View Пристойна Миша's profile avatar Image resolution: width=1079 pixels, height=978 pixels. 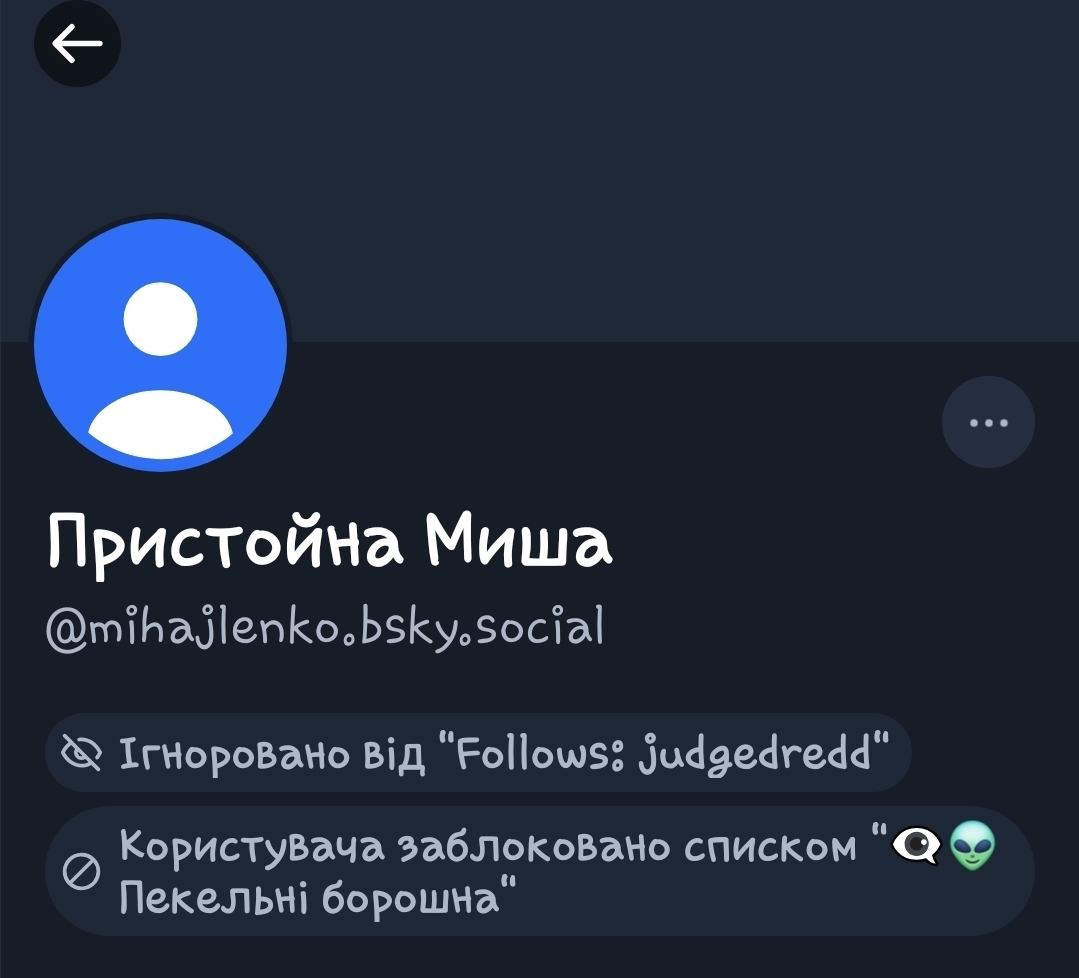(x=161, y=345)
